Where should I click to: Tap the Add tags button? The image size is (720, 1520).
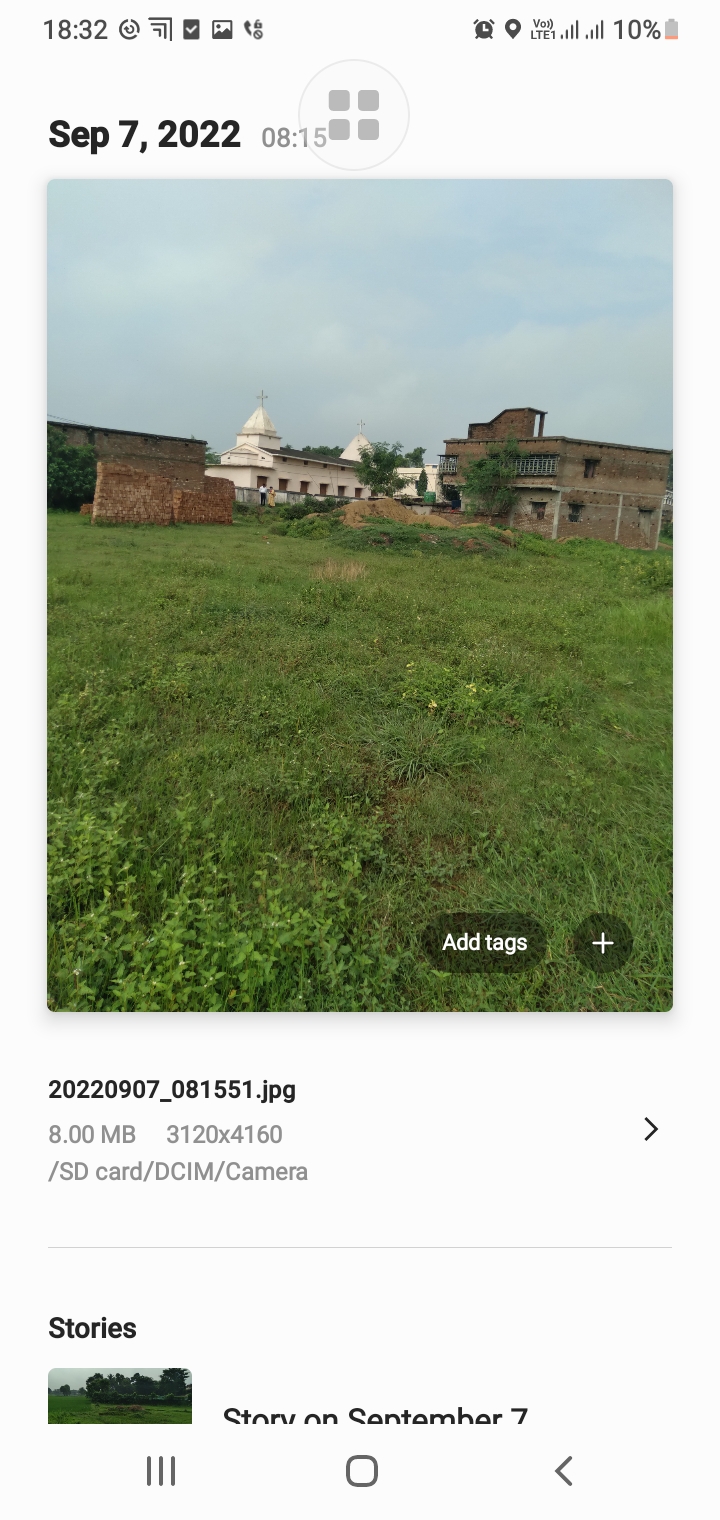484,942
